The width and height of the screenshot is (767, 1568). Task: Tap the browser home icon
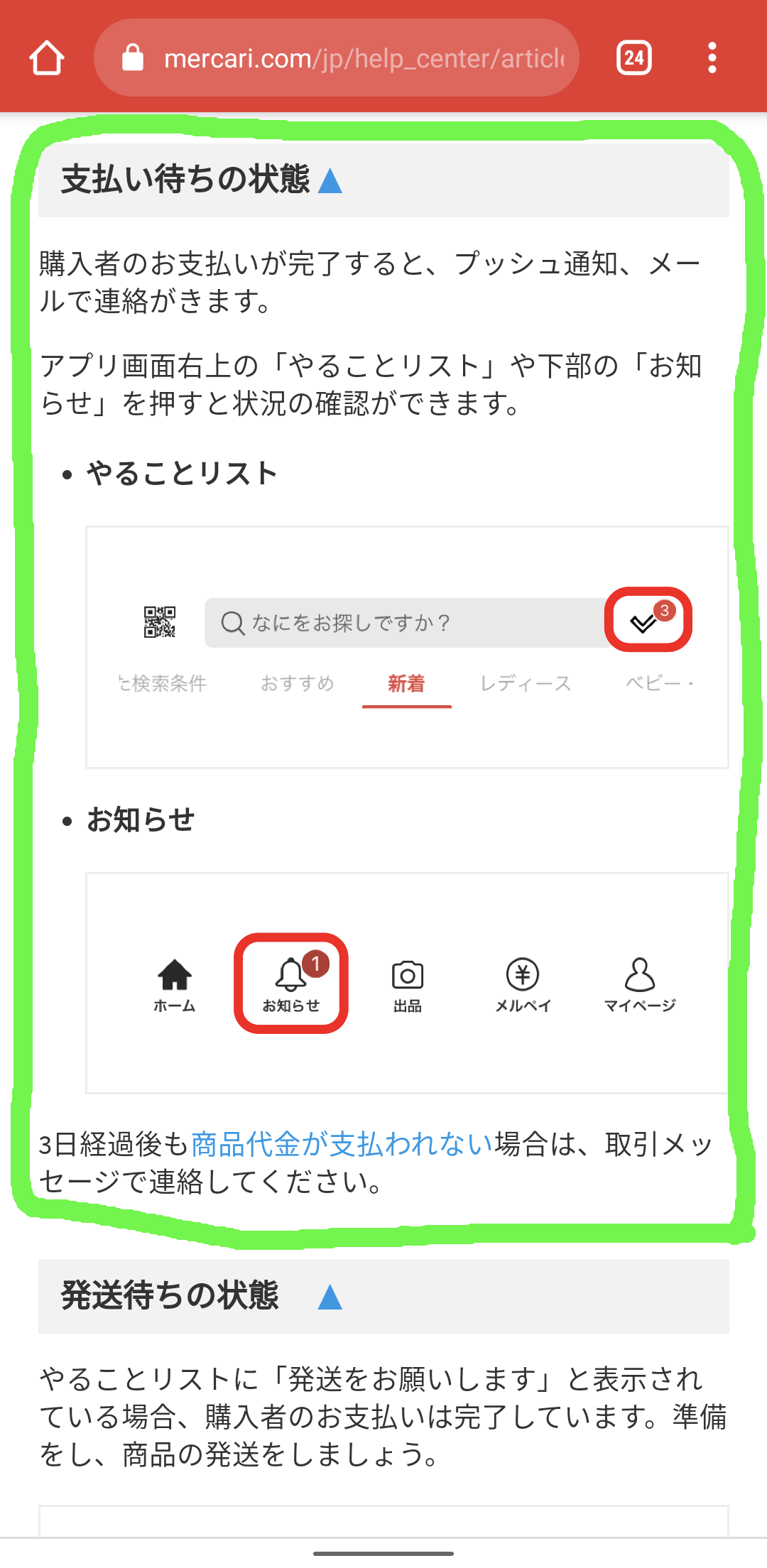(47, 58)
